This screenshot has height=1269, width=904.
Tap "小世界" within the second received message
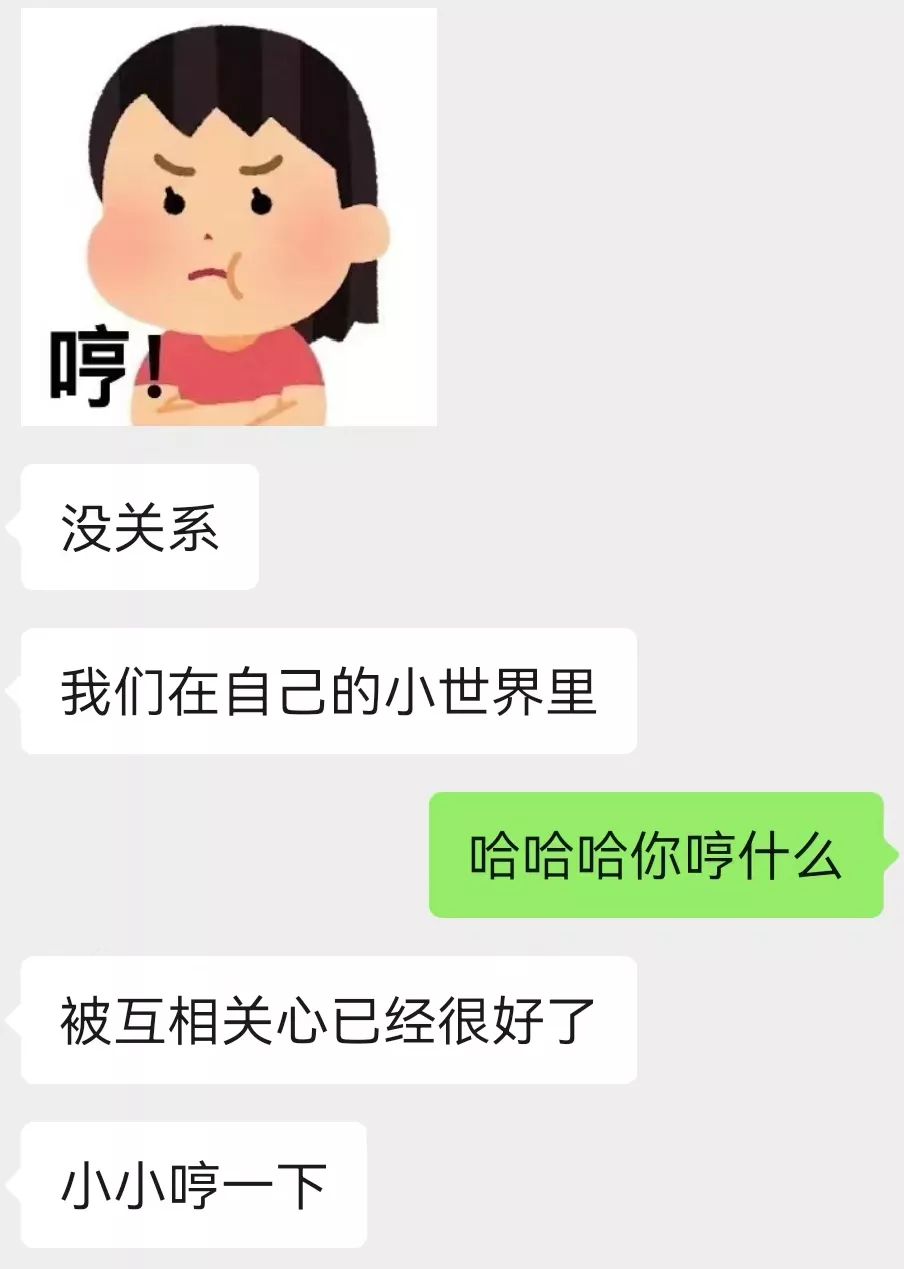(470, 690)
